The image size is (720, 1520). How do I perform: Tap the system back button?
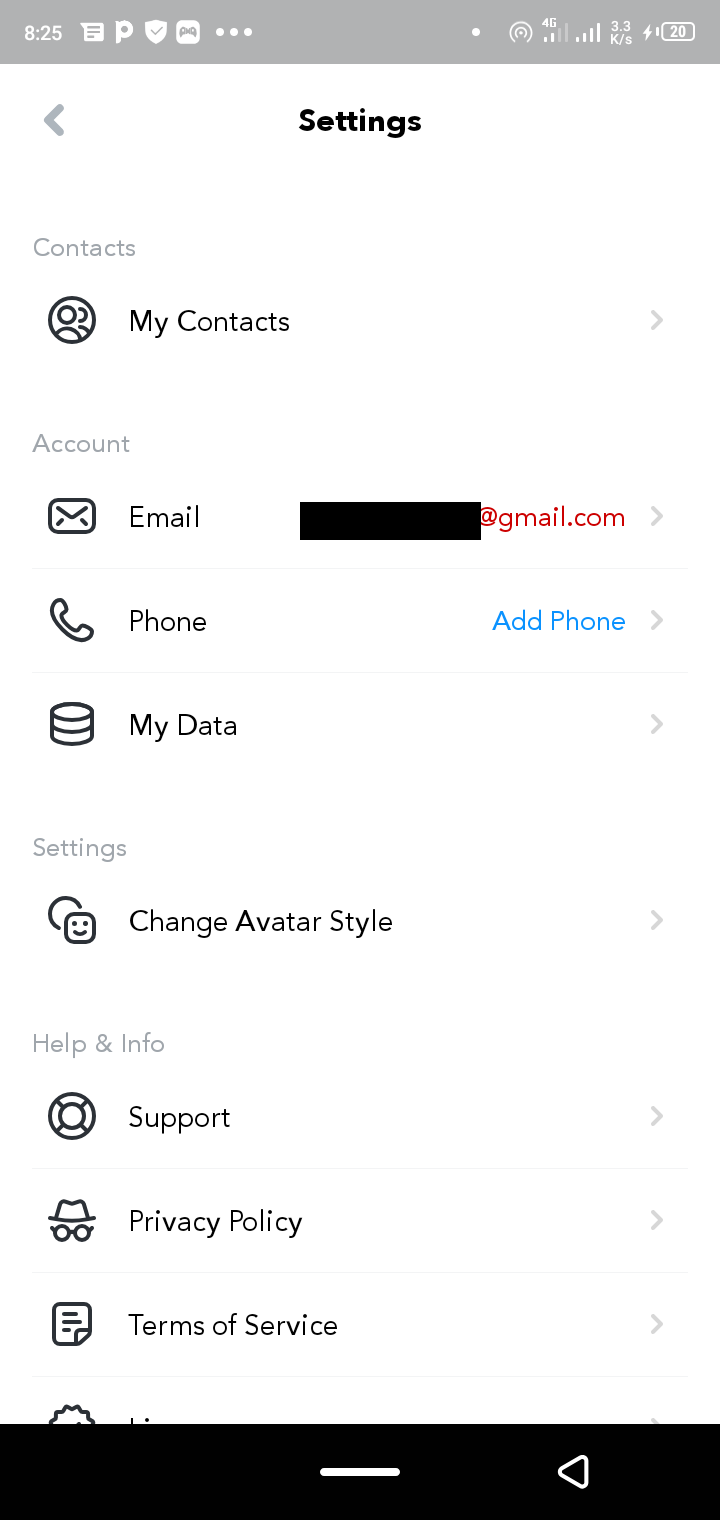point(573,1471)
